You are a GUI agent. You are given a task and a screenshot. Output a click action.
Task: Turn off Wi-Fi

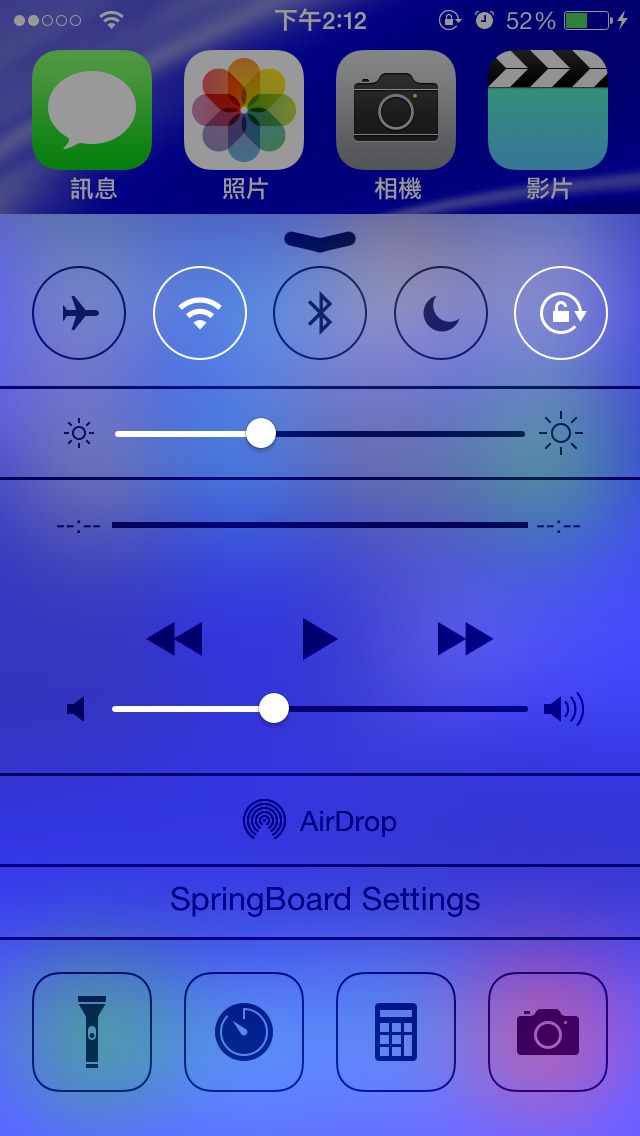click(200, 313)
